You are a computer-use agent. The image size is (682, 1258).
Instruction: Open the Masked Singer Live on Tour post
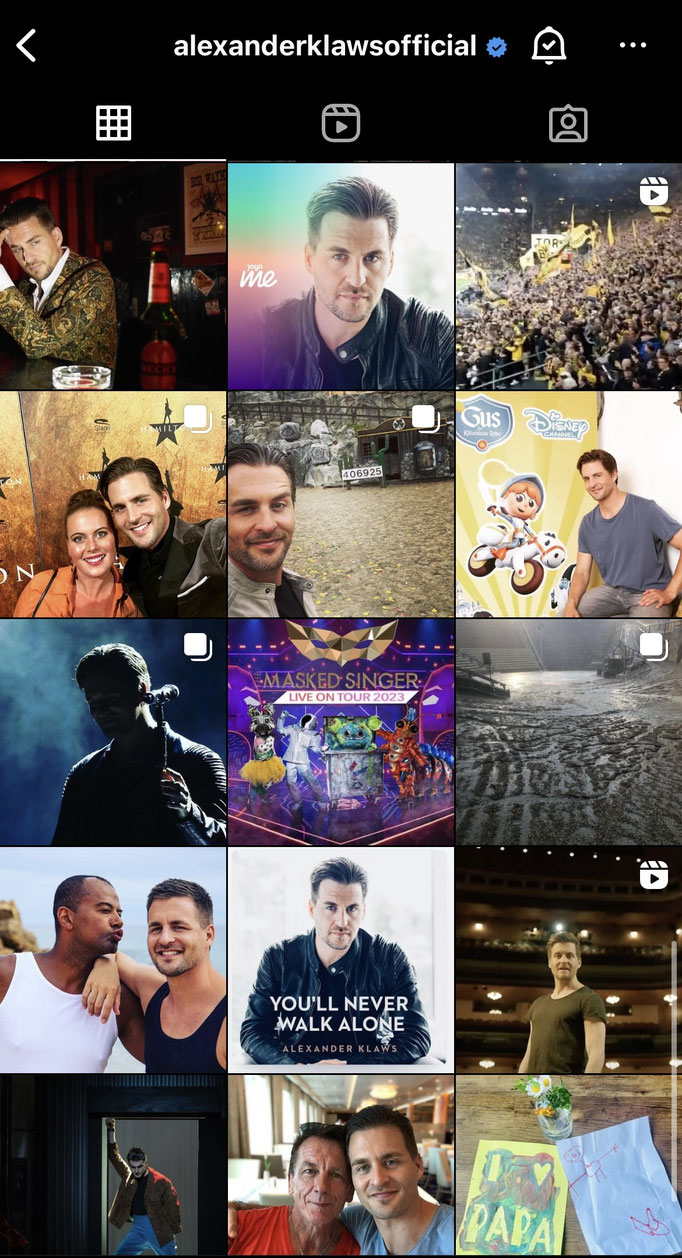[340, 732]
